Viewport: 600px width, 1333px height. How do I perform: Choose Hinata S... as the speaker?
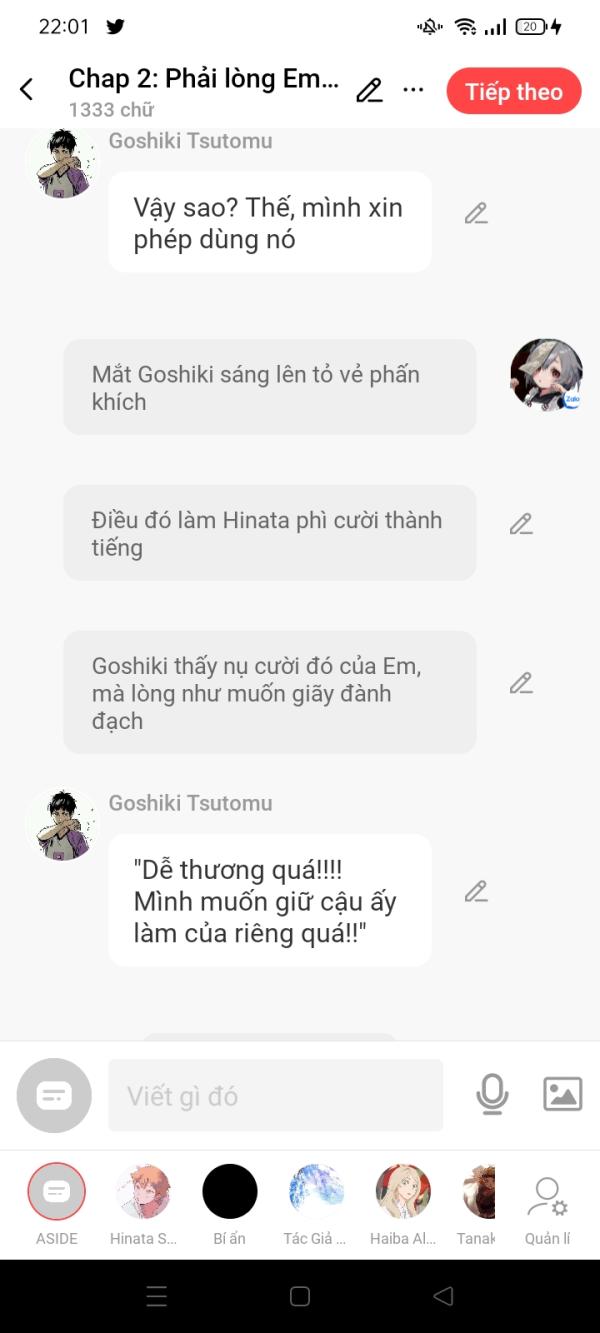pyautogui.click(x=143, y=1191)
